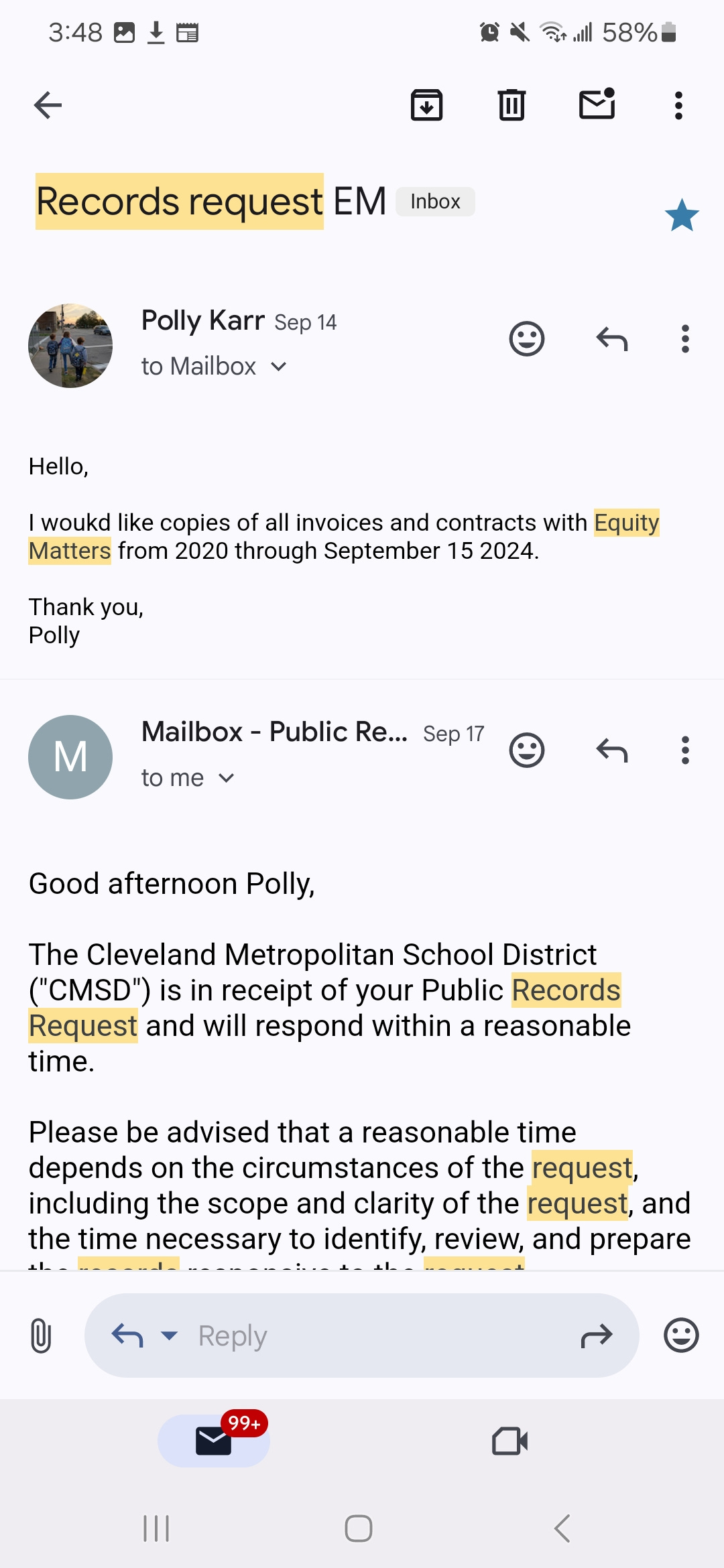Switch to the Meet video tab

click(509, 1441)
